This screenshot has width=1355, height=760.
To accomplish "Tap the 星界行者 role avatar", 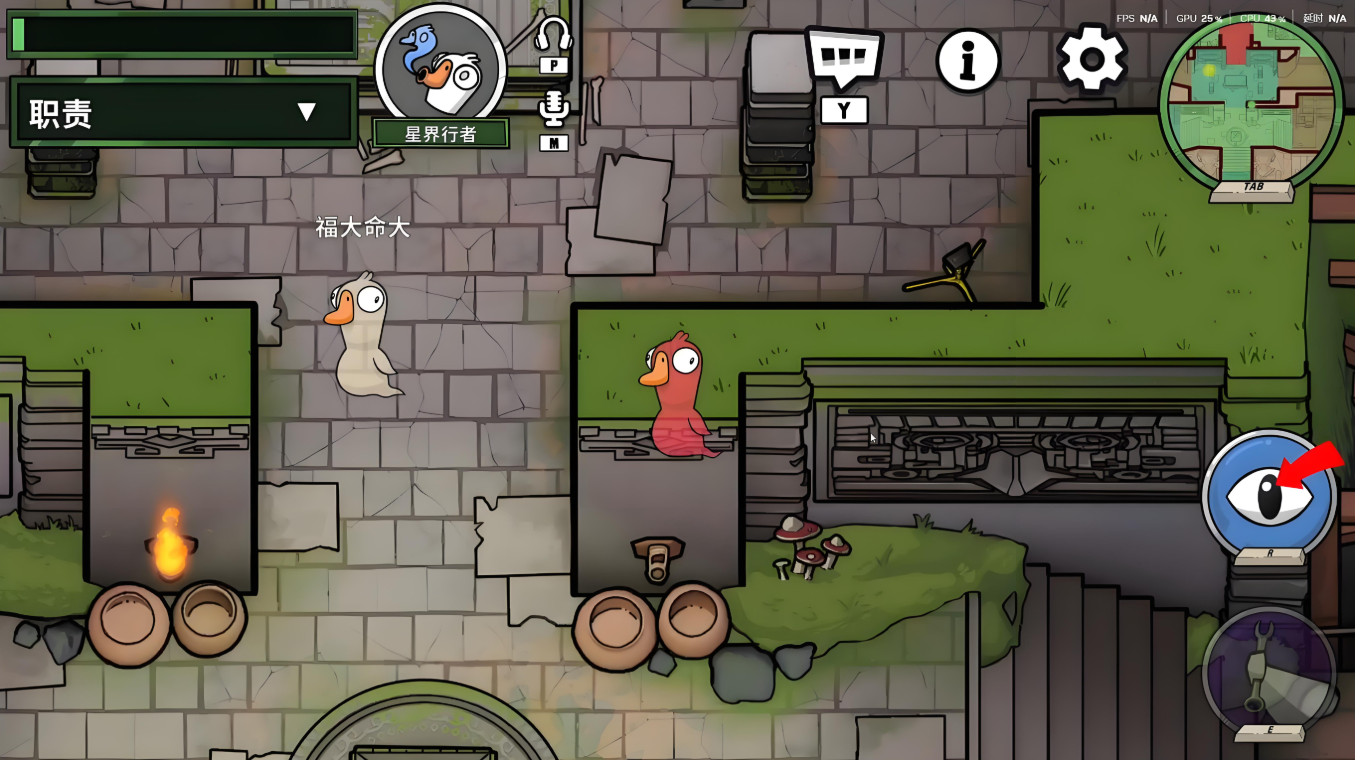I will [x=440, y=68].
